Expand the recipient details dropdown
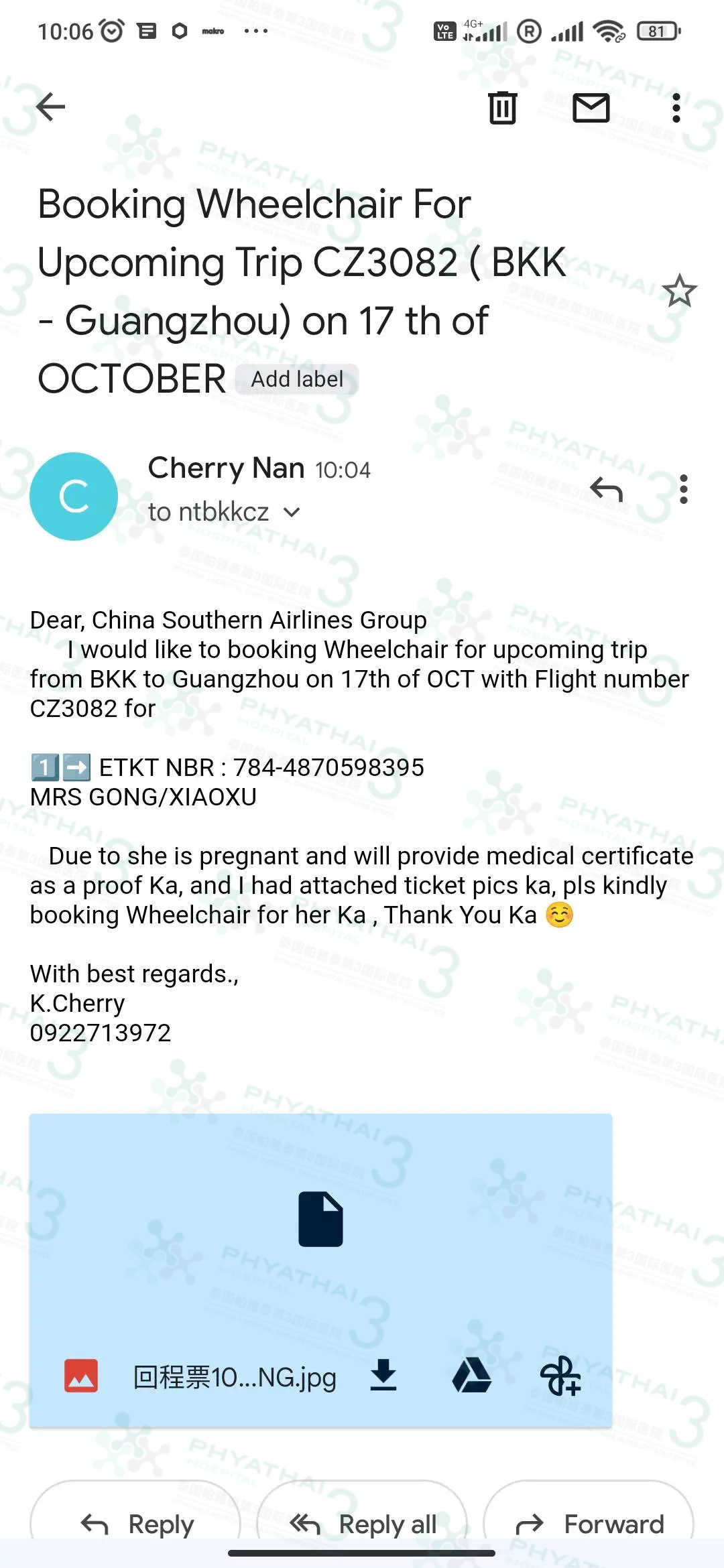Image resolution: width=724 pixels, height=1568 pixels. click(292, 513)
